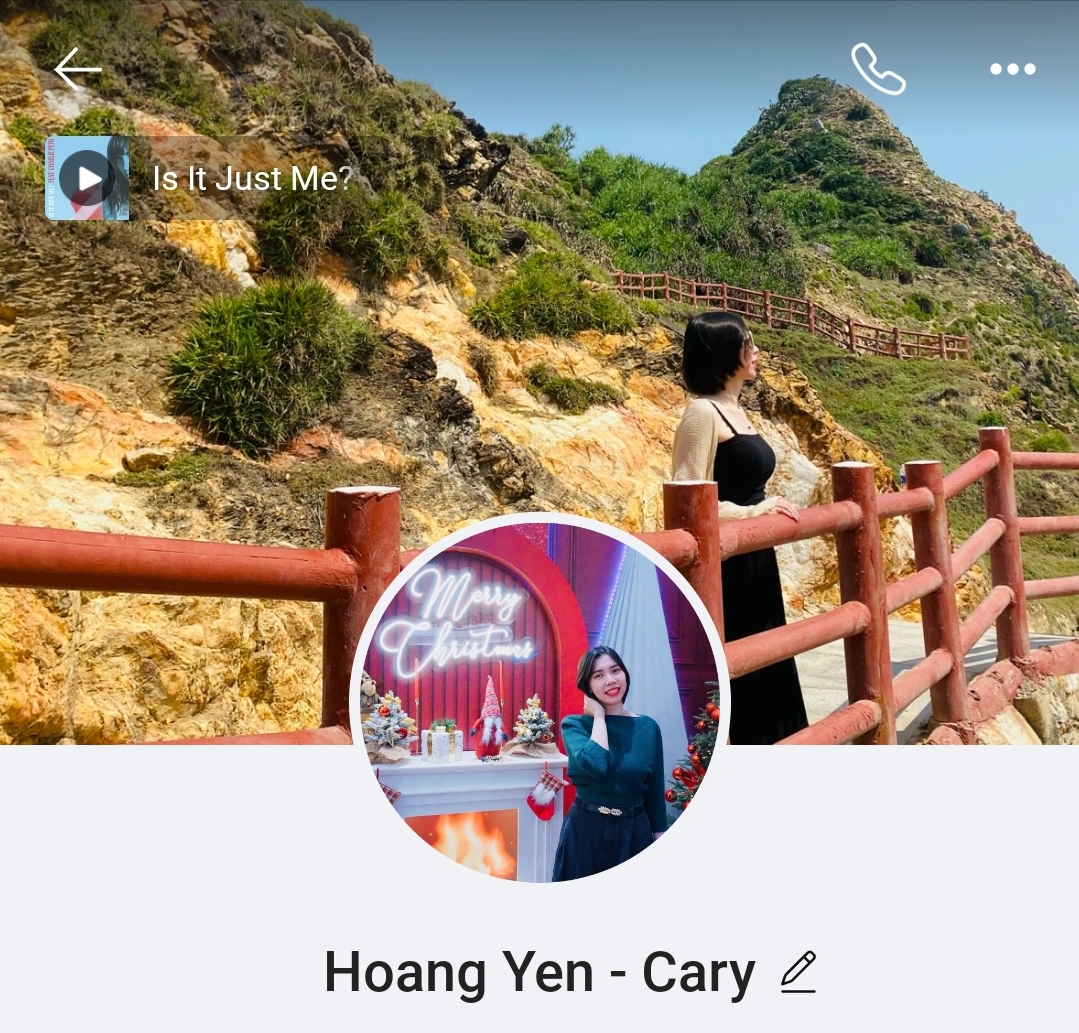Go back using the arrow icon
The width and height of the screenshot is (1079, 1033).
point(78,70)
